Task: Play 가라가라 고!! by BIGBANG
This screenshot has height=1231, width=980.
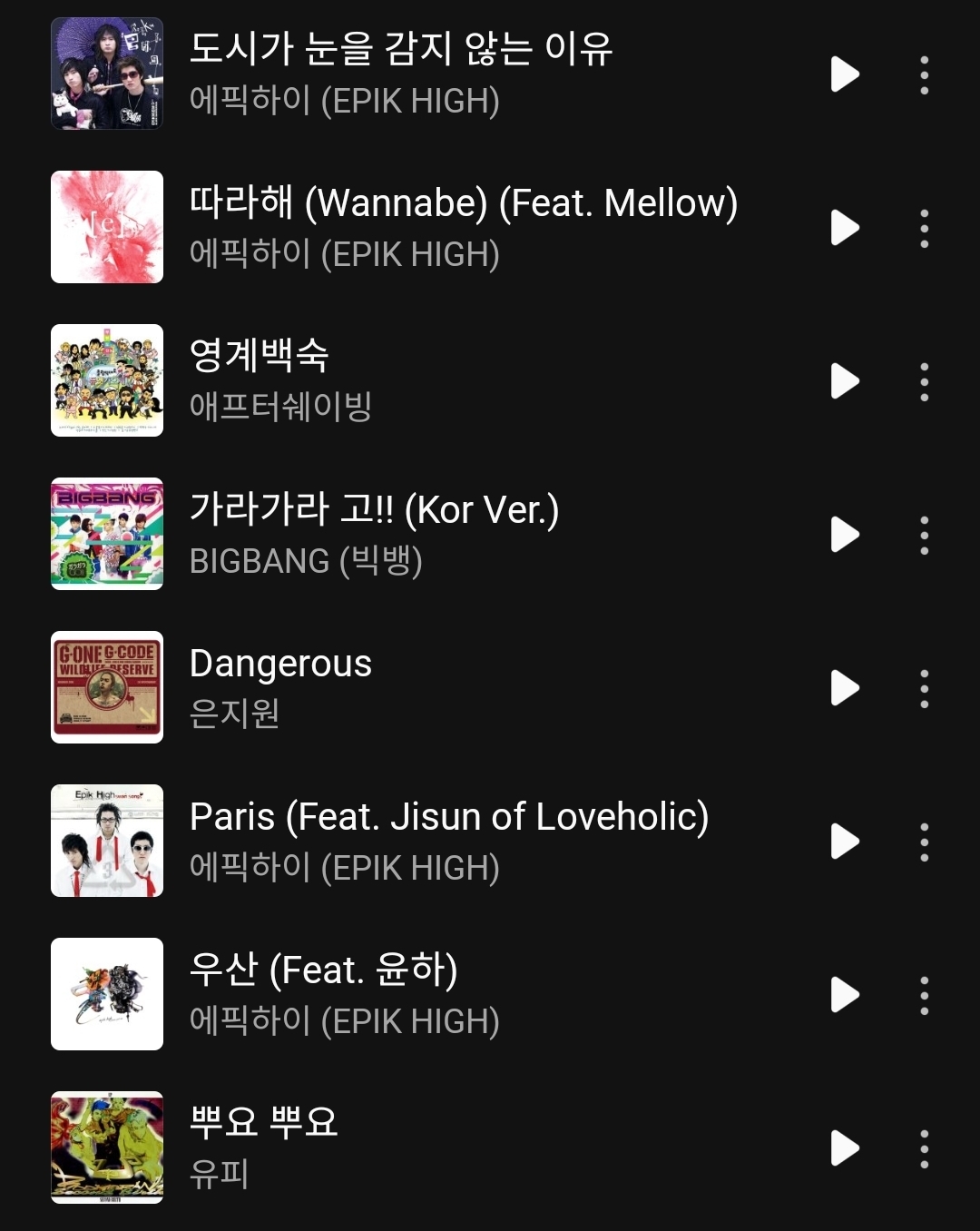Action: 845,534
